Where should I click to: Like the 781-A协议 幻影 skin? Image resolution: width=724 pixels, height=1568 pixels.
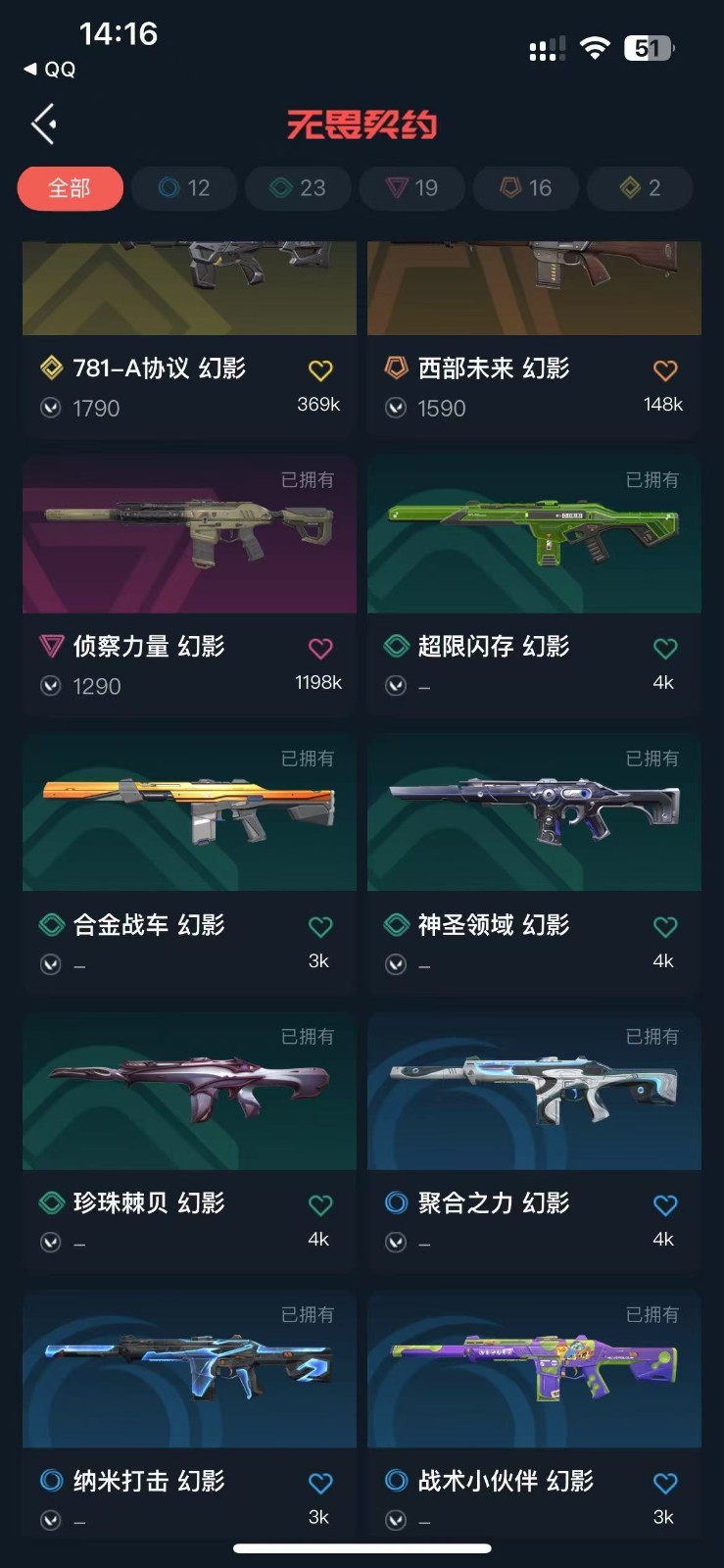pyautogui.click(x=320, y=370)
